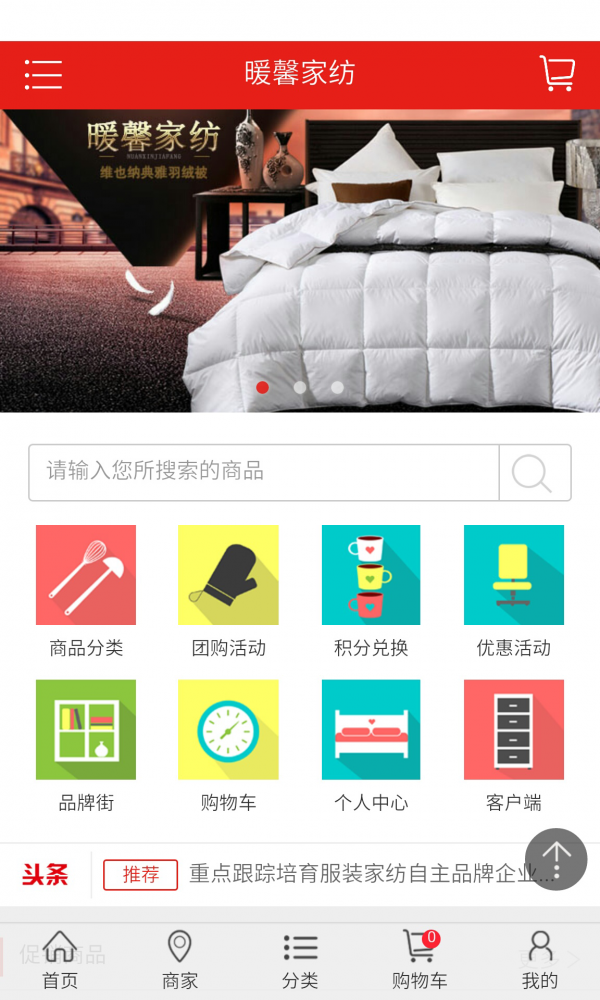Image resolution: width=600 pixels, height=1000 pixels.
Task: Open 客户端 client tile
Action: pos(513,745)
